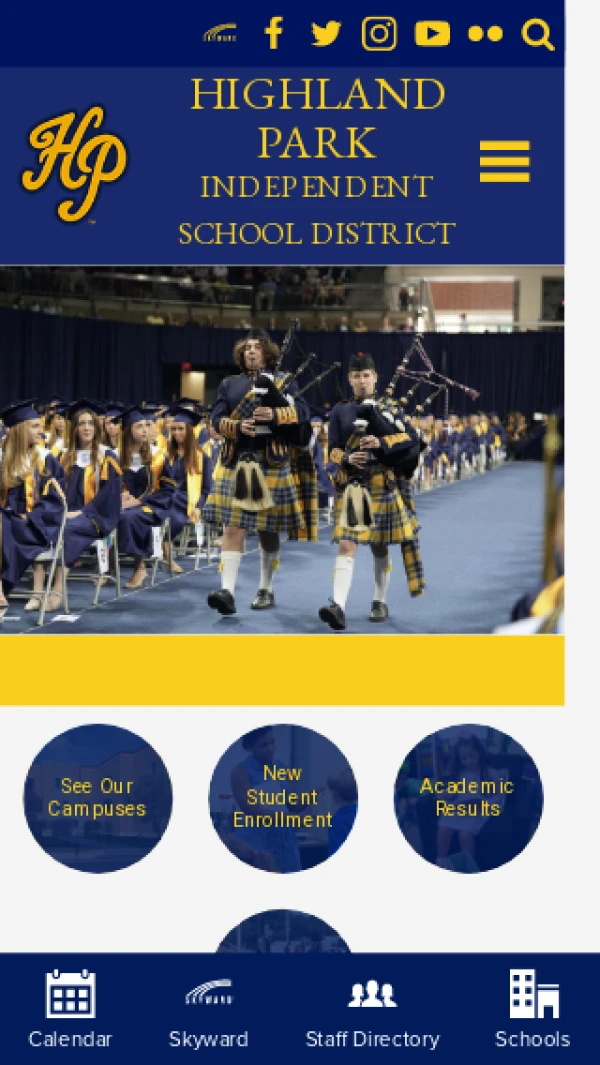
Task: Tap the search magnifier icon
Action: click(x=538, y=35)
